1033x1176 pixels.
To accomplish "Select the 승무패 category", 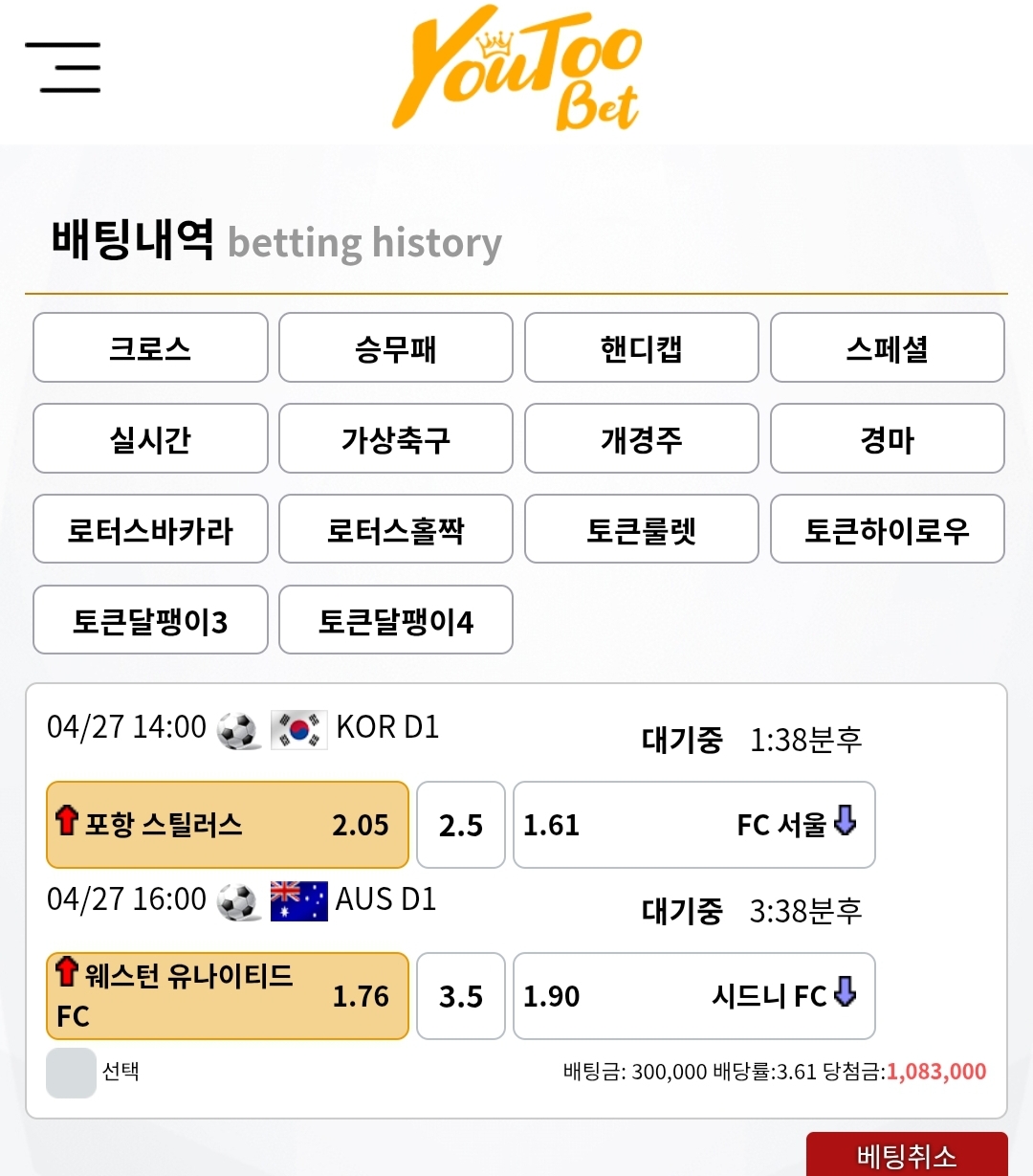I will [x=396, y=348].
